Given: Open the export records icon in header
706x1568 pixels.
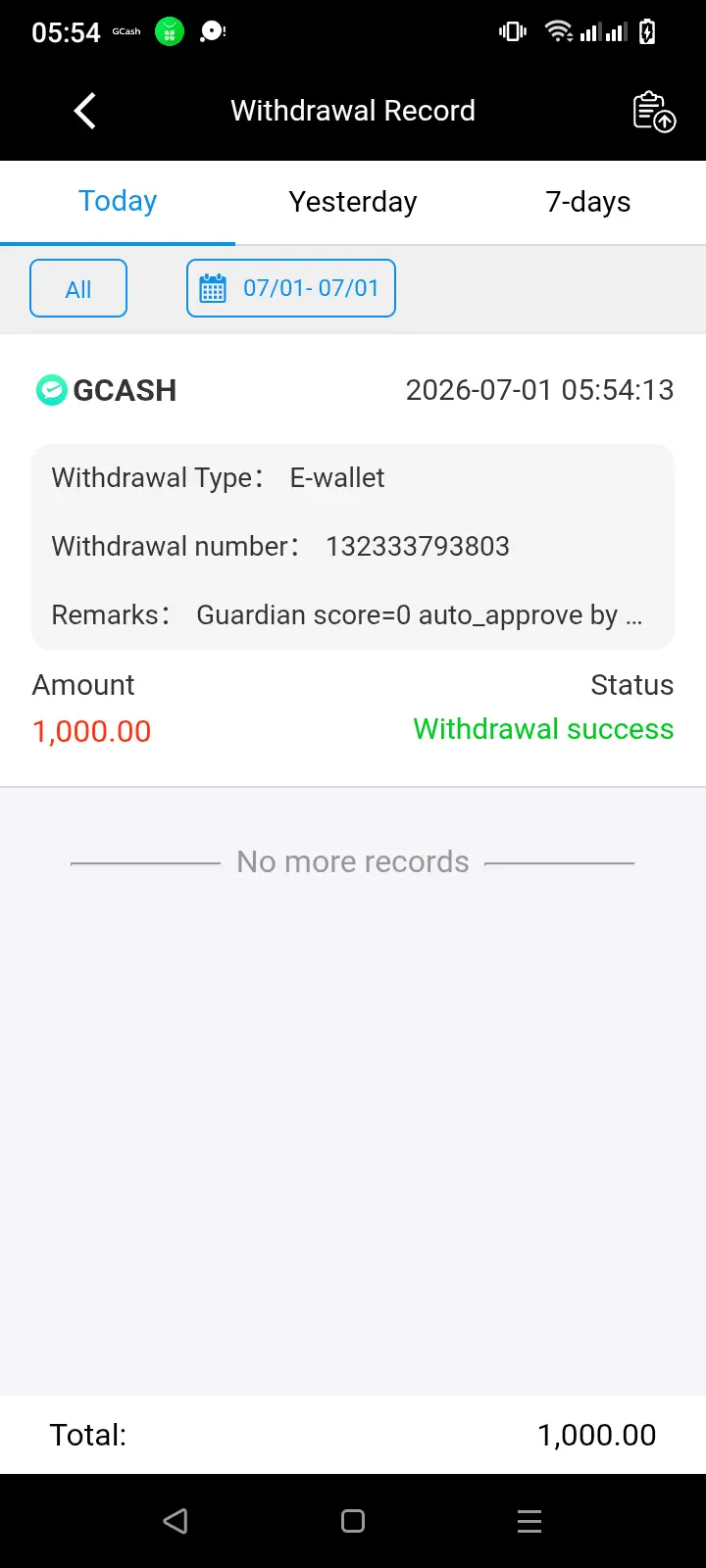Looking at the screenshot, I should [x=654, y=111].
